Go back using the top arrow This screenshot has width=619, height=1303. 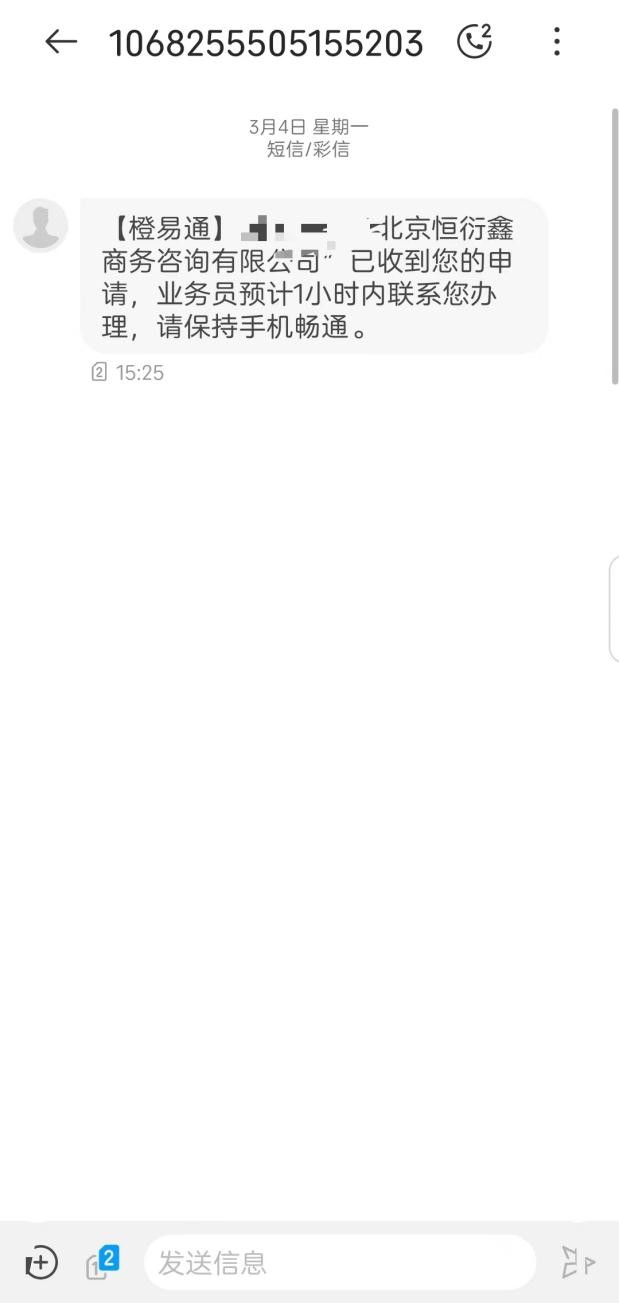point(61,41)
